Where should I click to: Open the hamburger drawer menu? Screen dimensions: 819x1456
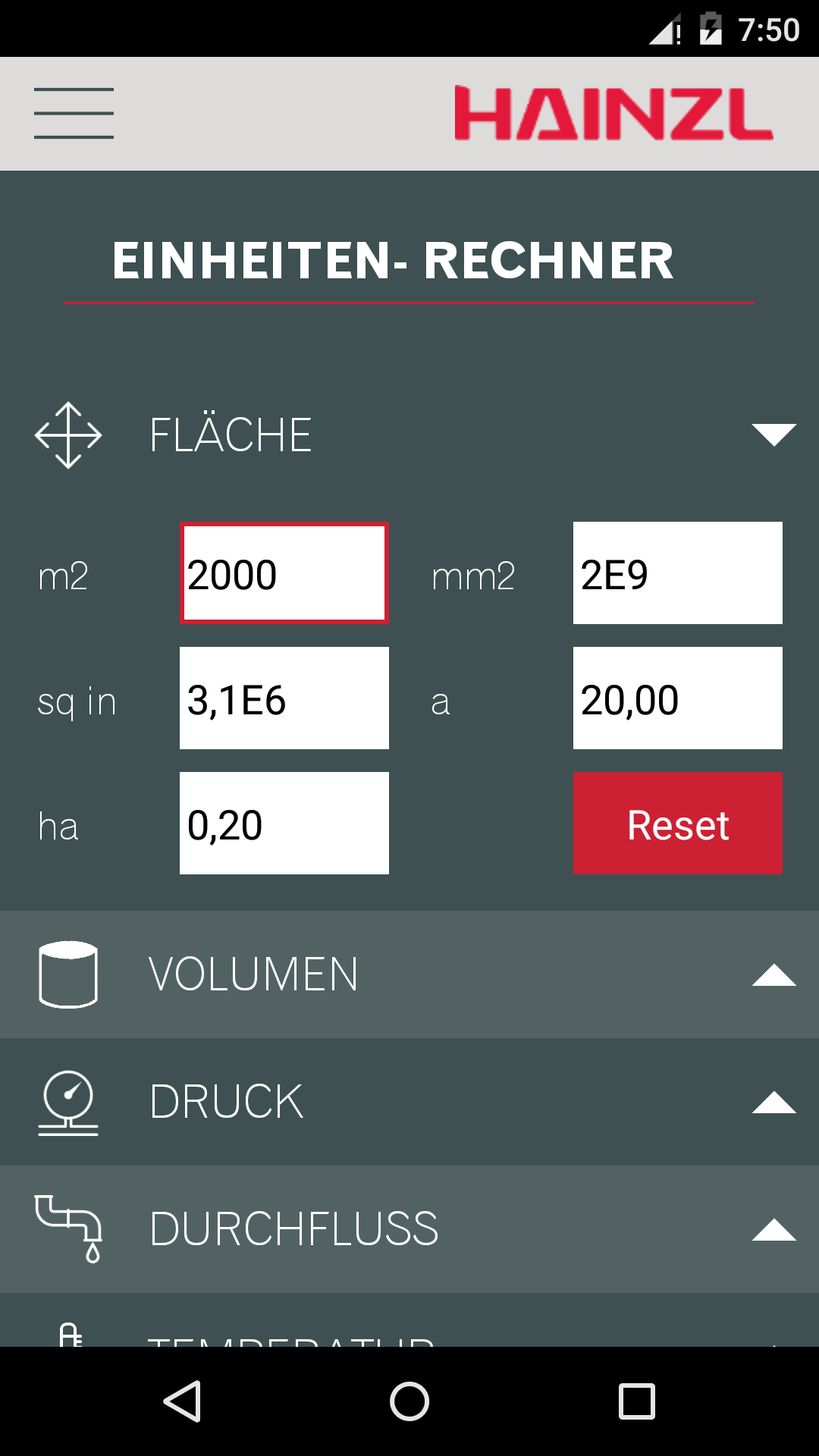coord(74,113)
